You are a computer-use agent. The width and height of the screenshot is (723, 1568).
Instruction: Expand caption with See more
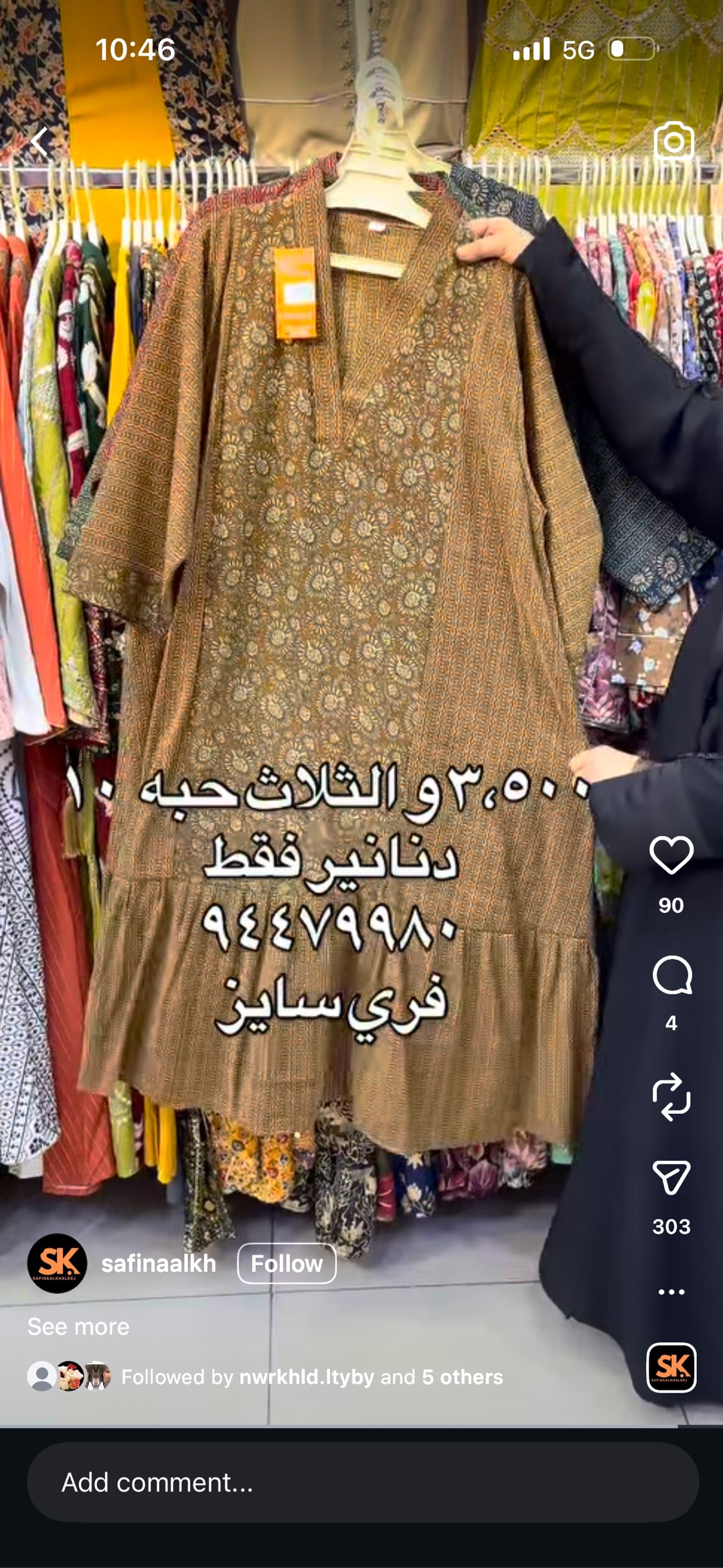(78, 1326)
